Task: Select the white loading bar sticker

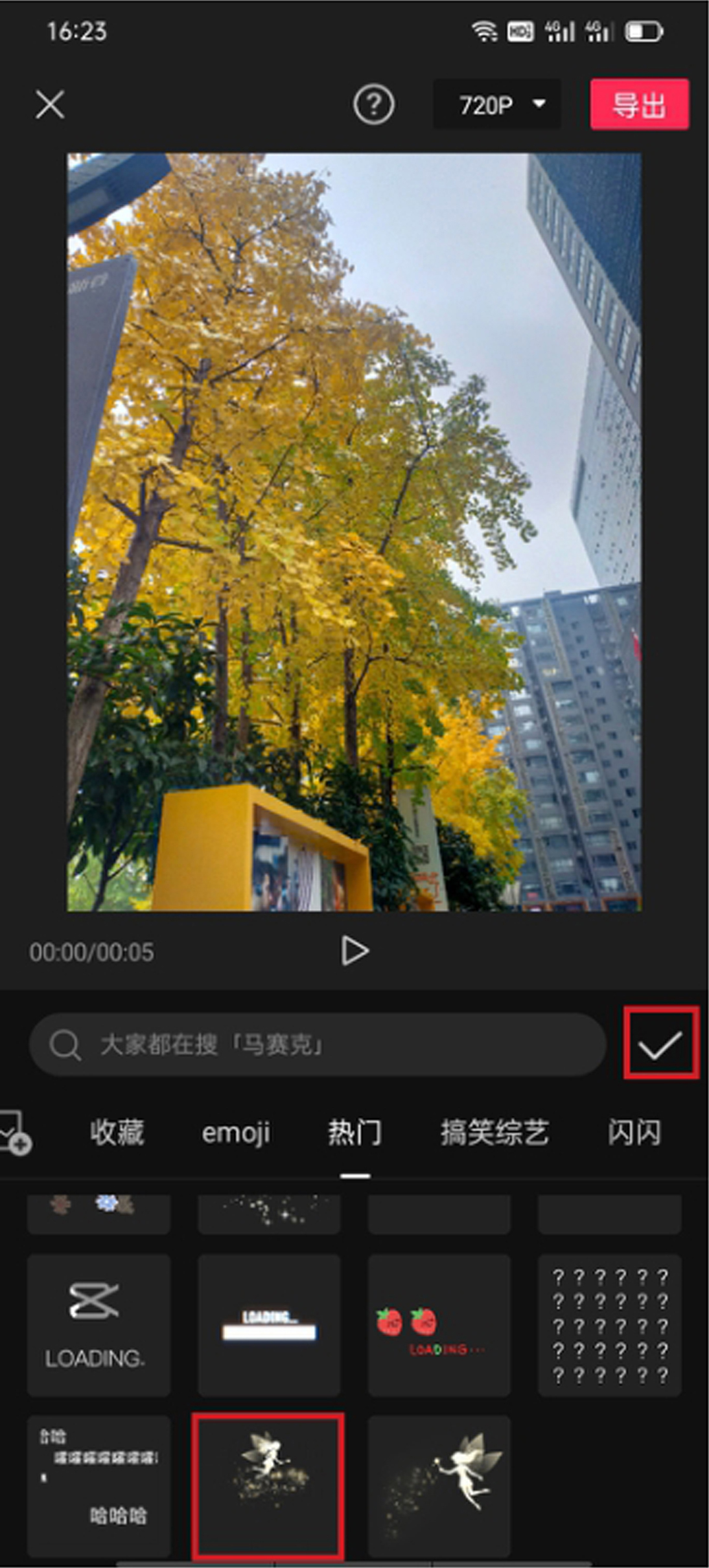Action: click(269, 1324)
